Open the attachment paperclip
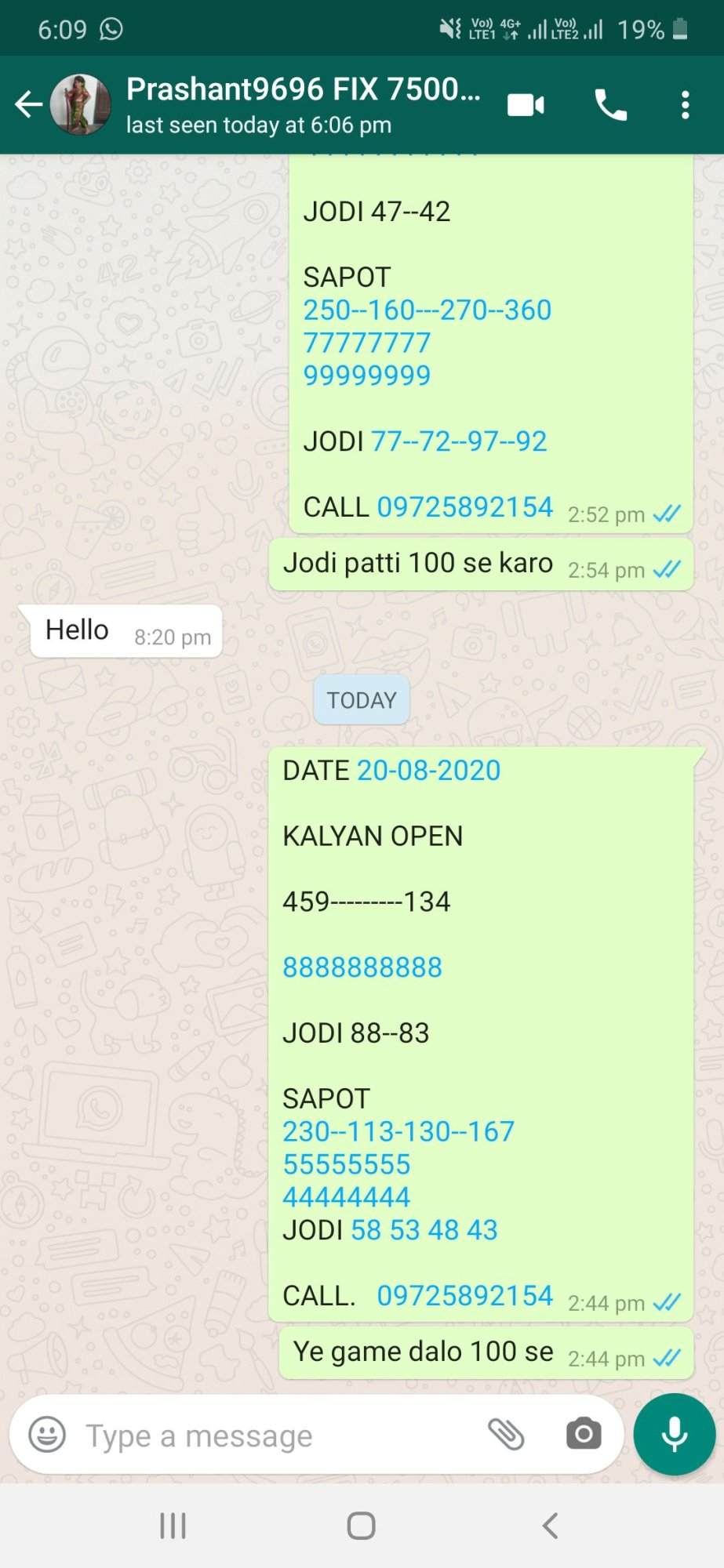Screen dimensions: 724x1568 [506, 1434]
